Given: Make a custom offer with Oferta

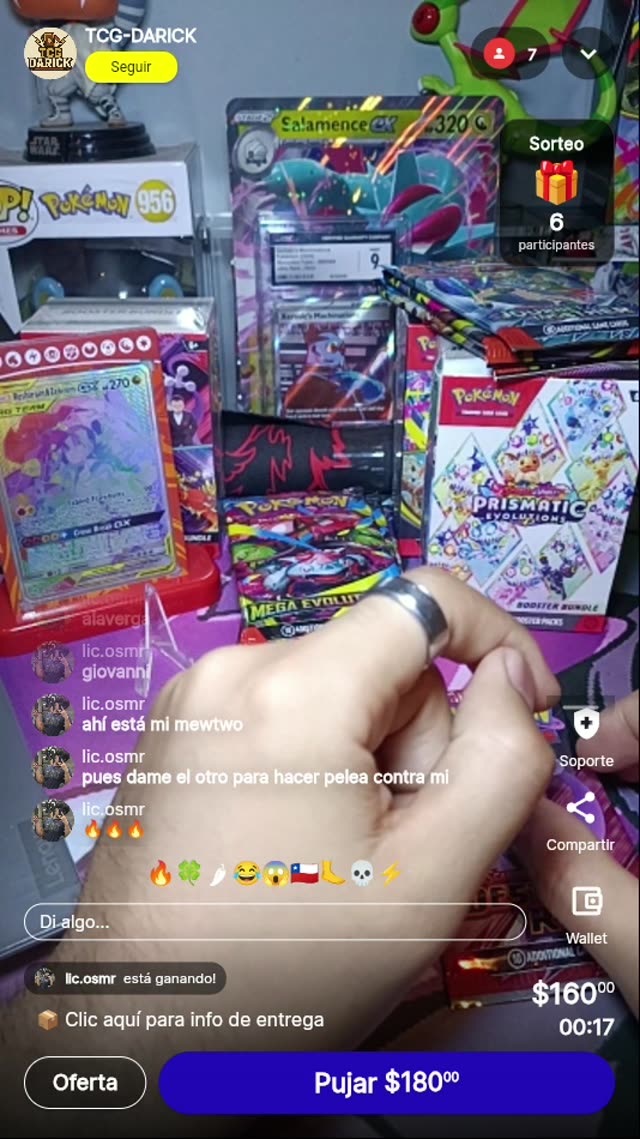Looking at the screenshot, I should [85, 1082].
